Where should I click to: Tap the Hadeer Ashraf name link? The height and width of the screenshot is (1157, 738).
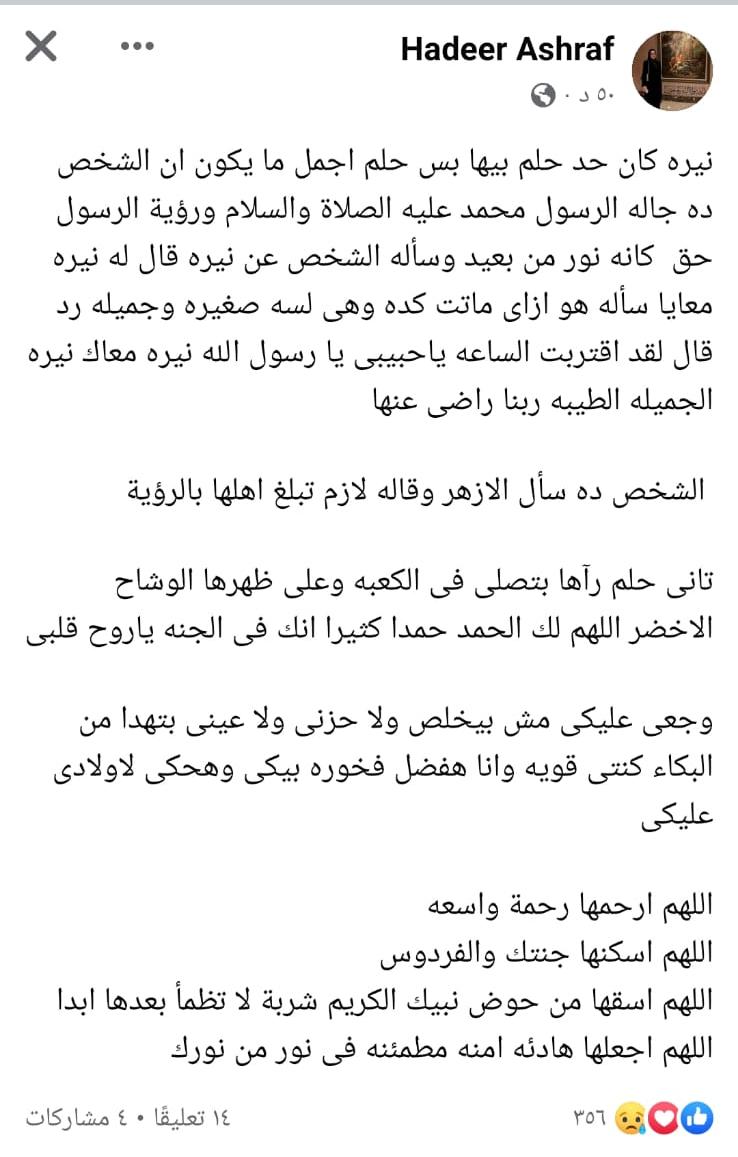507,48
